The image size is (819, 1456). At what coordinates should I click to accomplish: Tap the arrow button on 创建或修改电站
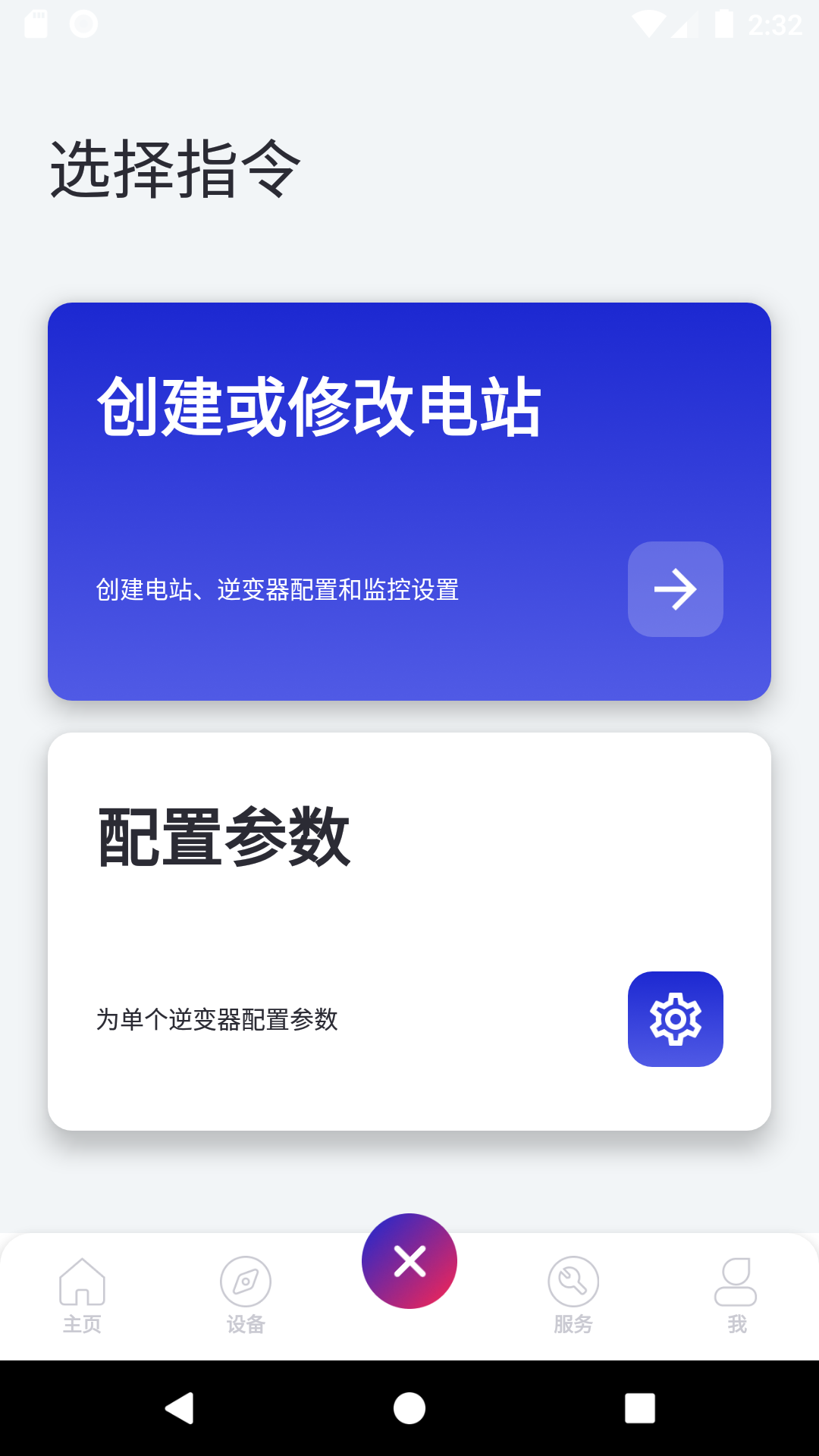point(676,589)
